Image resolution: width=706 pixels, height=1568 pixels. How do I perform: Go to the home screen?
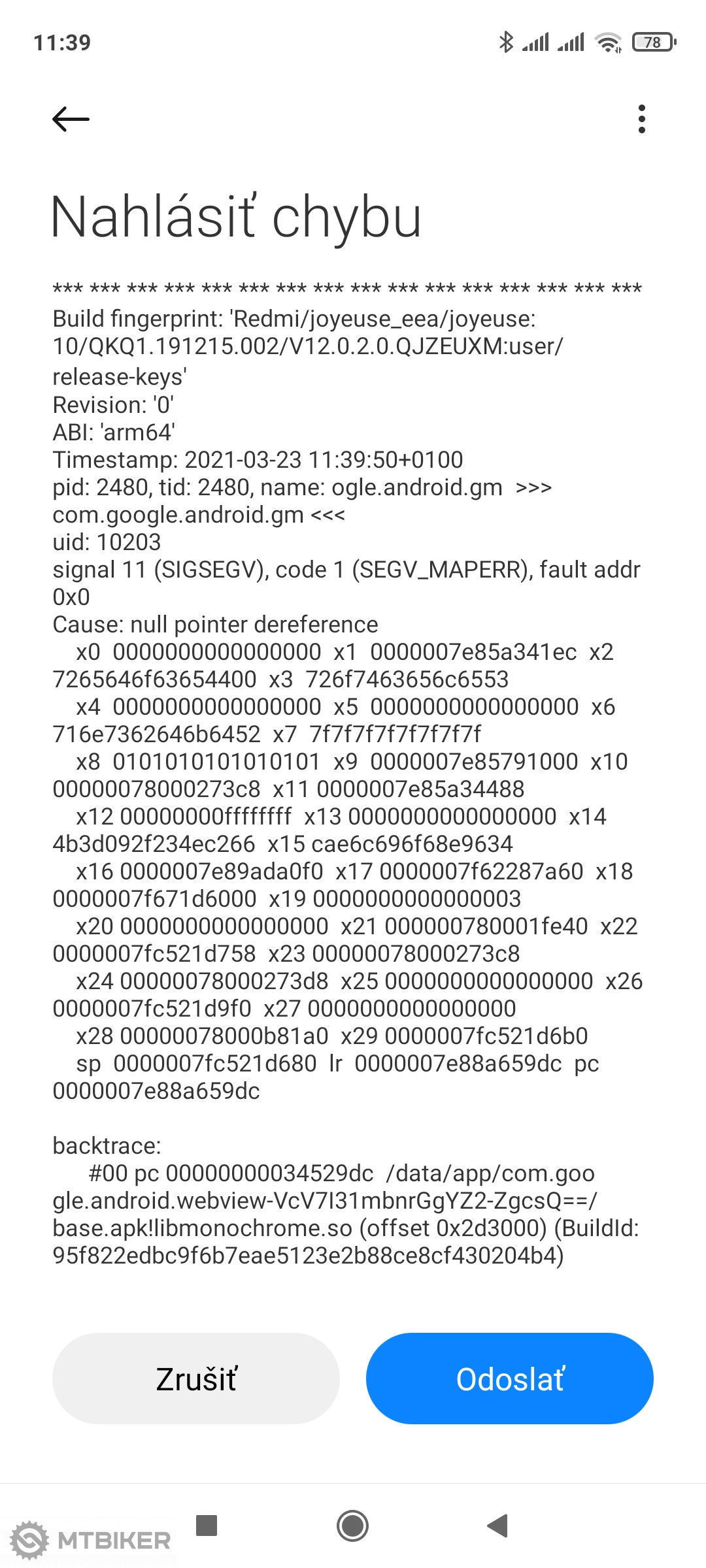click(352, 1526)
